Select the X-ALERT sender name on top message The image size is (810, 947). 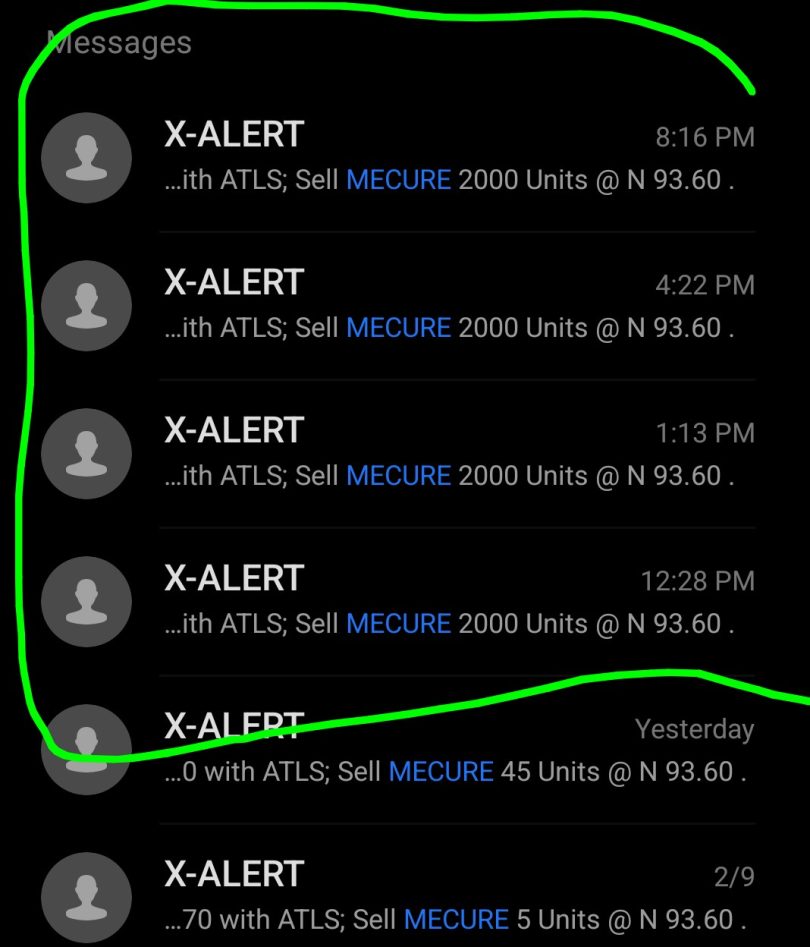coord(234,134)
